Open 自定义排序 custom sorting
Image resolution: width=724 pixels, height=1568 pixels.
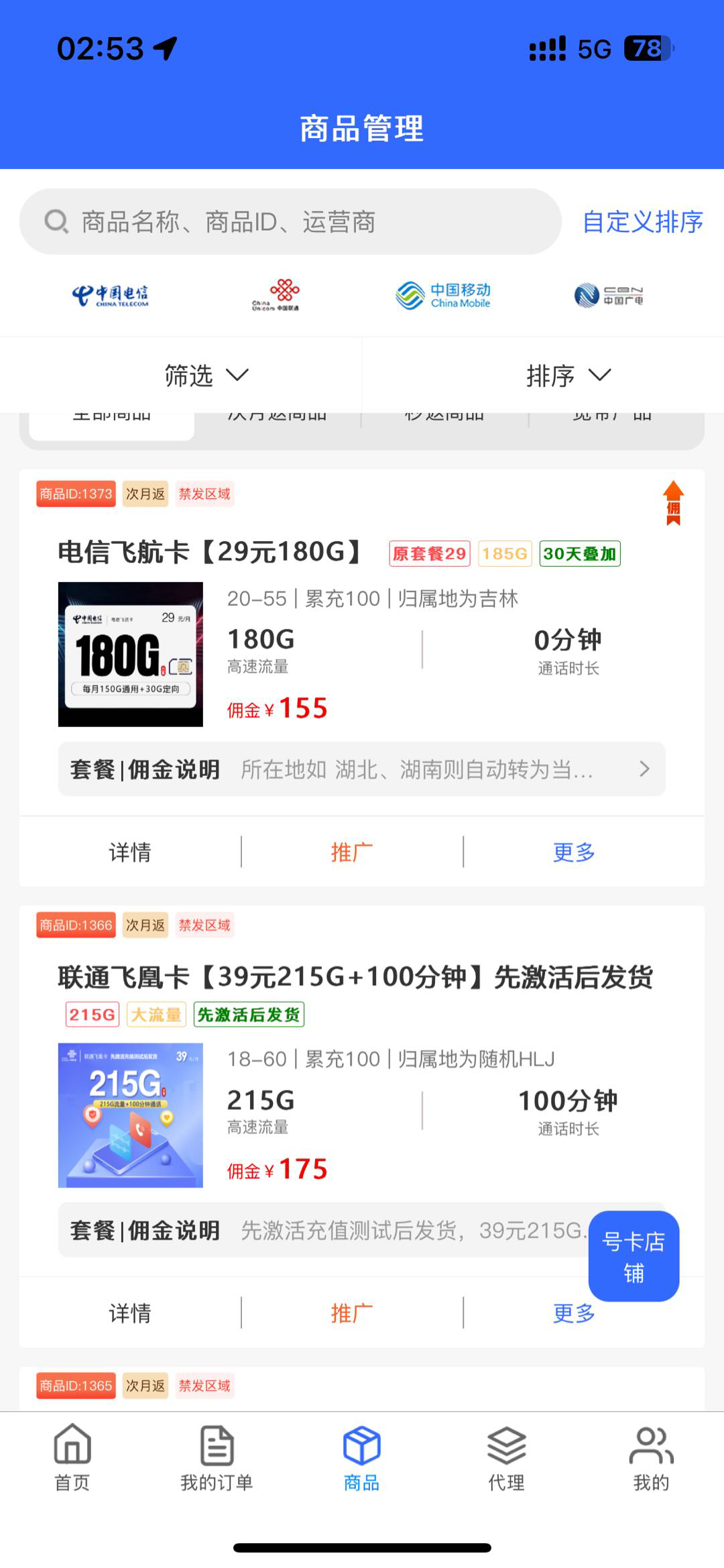pyautogui.click(x=642, y=221)
